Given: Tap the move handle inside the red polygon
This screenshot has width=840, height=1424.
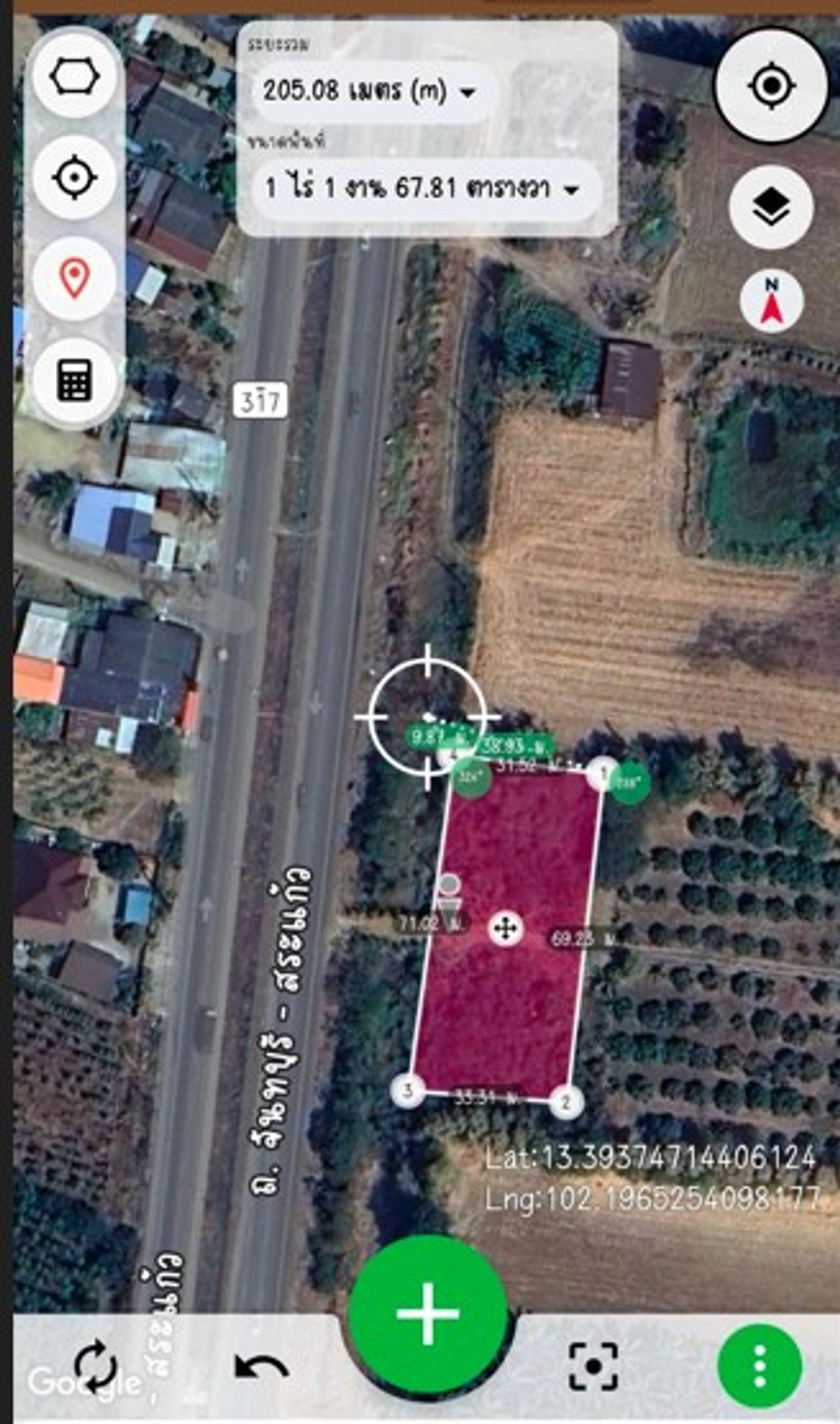Looking at the screenshot, I should coord(505,929).
